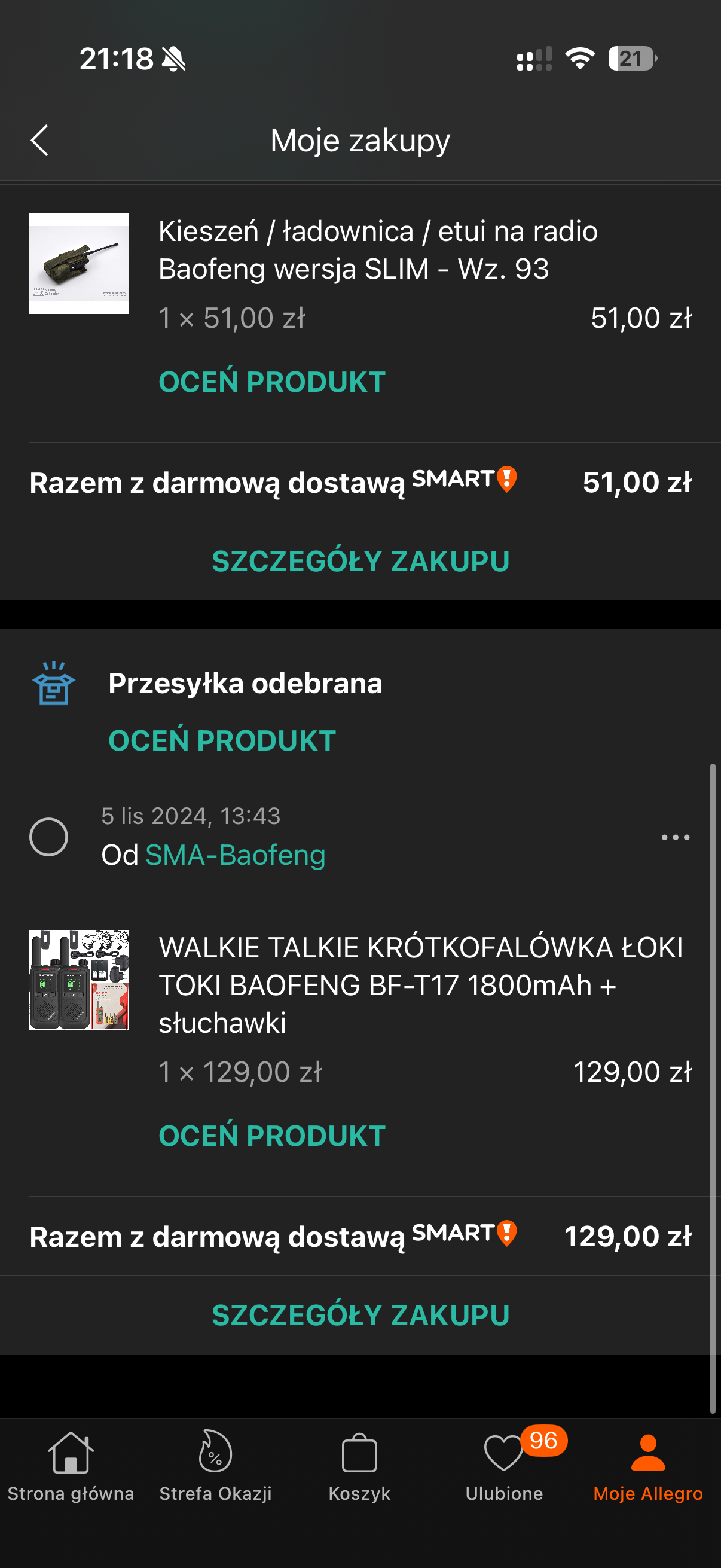Image resolution: width=721 pixels, height=1568 pixels.
Task: View purchase details for 129,00 zł order
Action: (x=360, y=1314)
